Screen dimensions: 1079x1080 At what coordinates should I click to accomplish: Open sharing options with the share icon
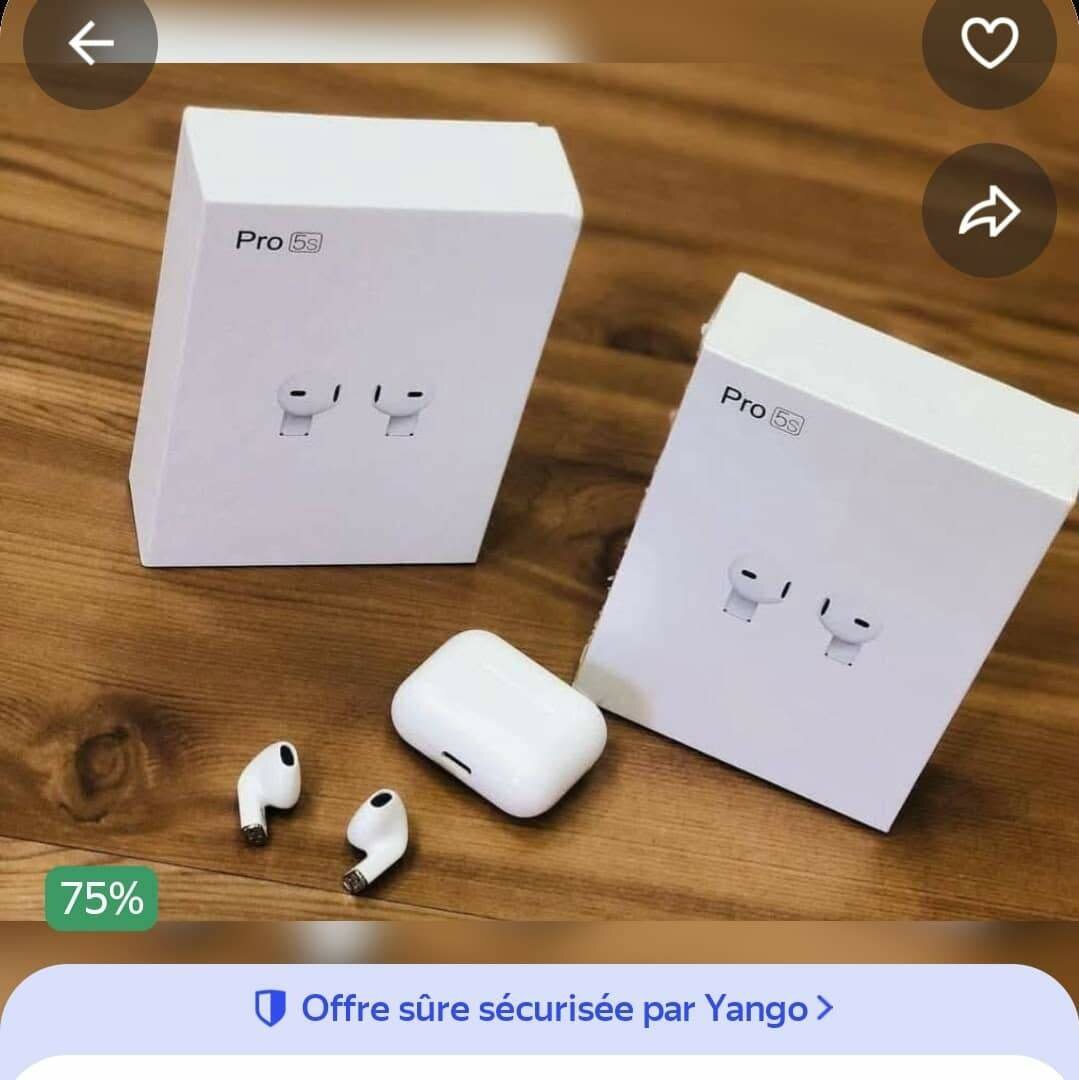click(x=988, y=208)
